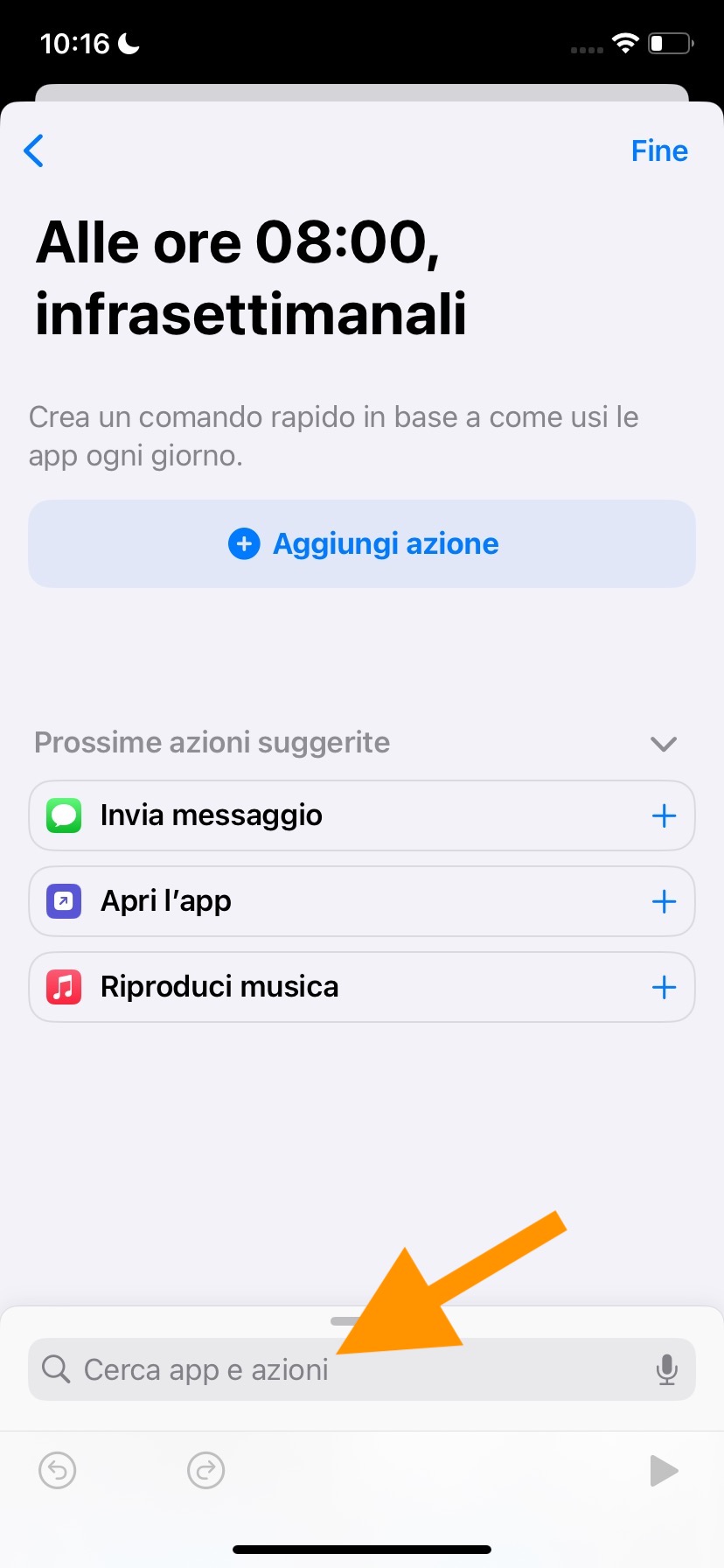Tap Fine to finish the automation
This screenshot has height=1568, width=724.
[x=659, y=150]
